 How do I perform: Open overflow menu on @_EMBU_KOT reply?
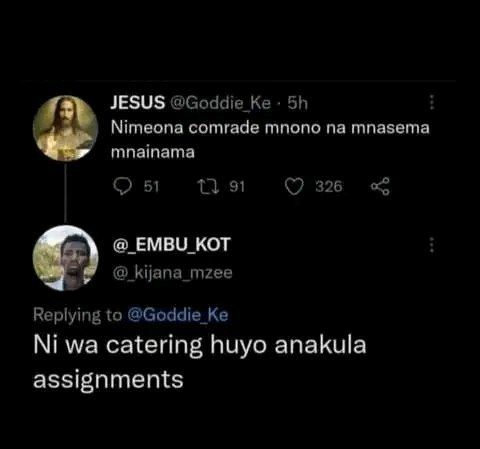(432, 245)
